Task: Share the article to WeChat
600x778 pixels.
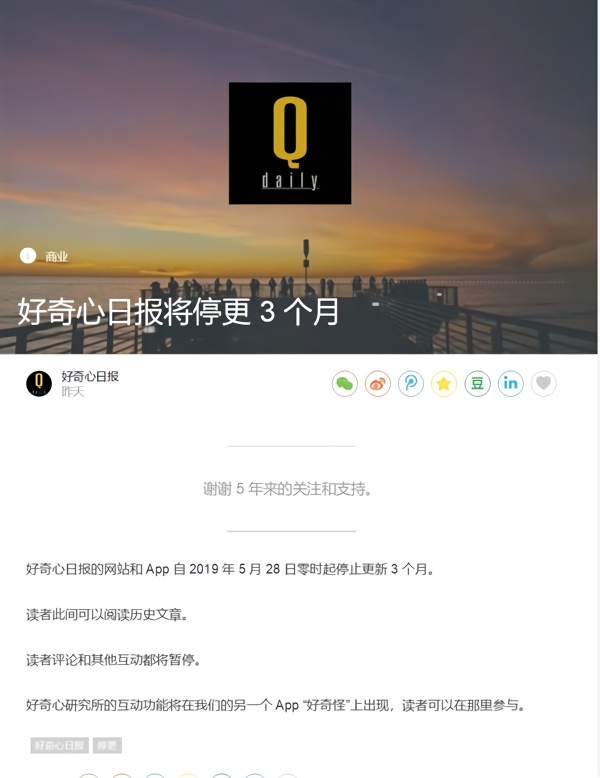Action: (x=345, y=384)
